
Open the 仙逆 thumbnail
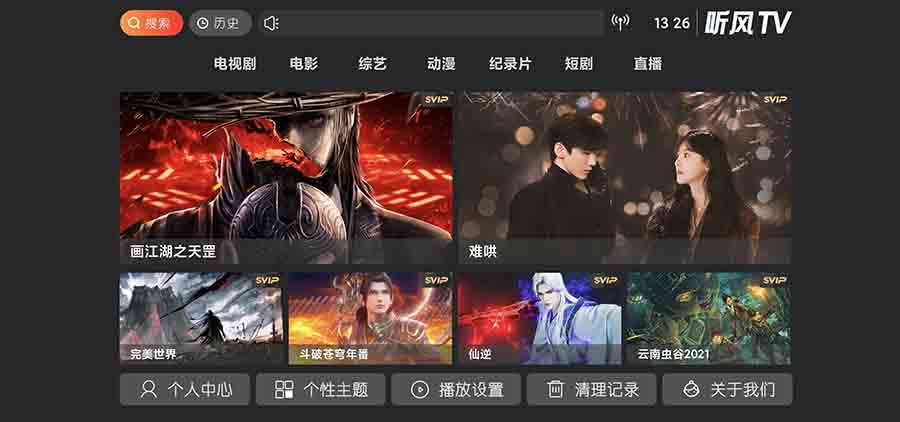coord(539,318)
